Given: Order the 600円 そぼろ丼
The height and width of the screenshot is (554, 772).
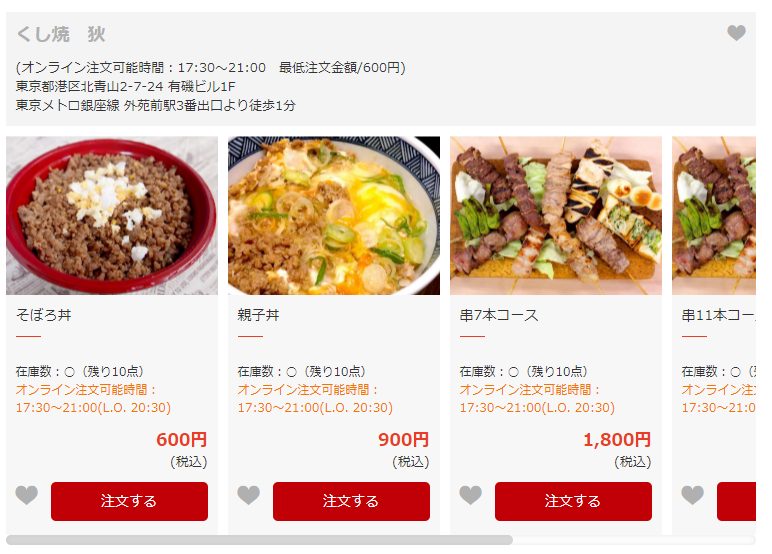Looking at the screenshot, I should tap(129, 501).
